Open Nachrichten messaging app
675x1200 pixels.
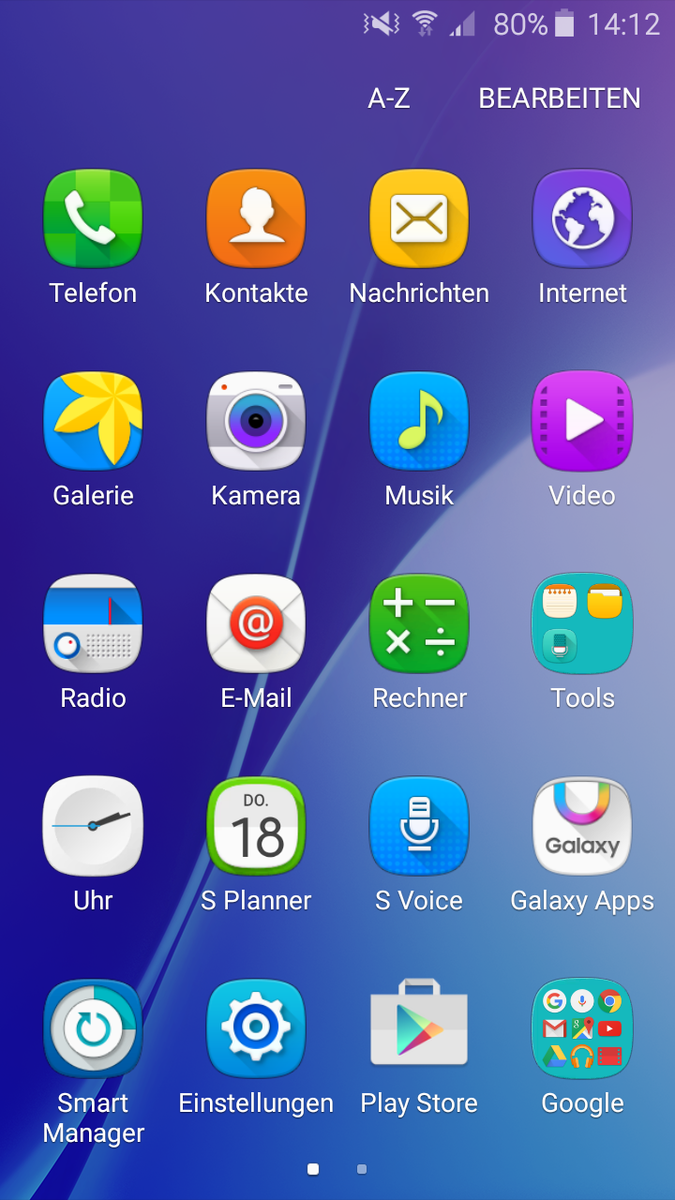click(419, 219)
